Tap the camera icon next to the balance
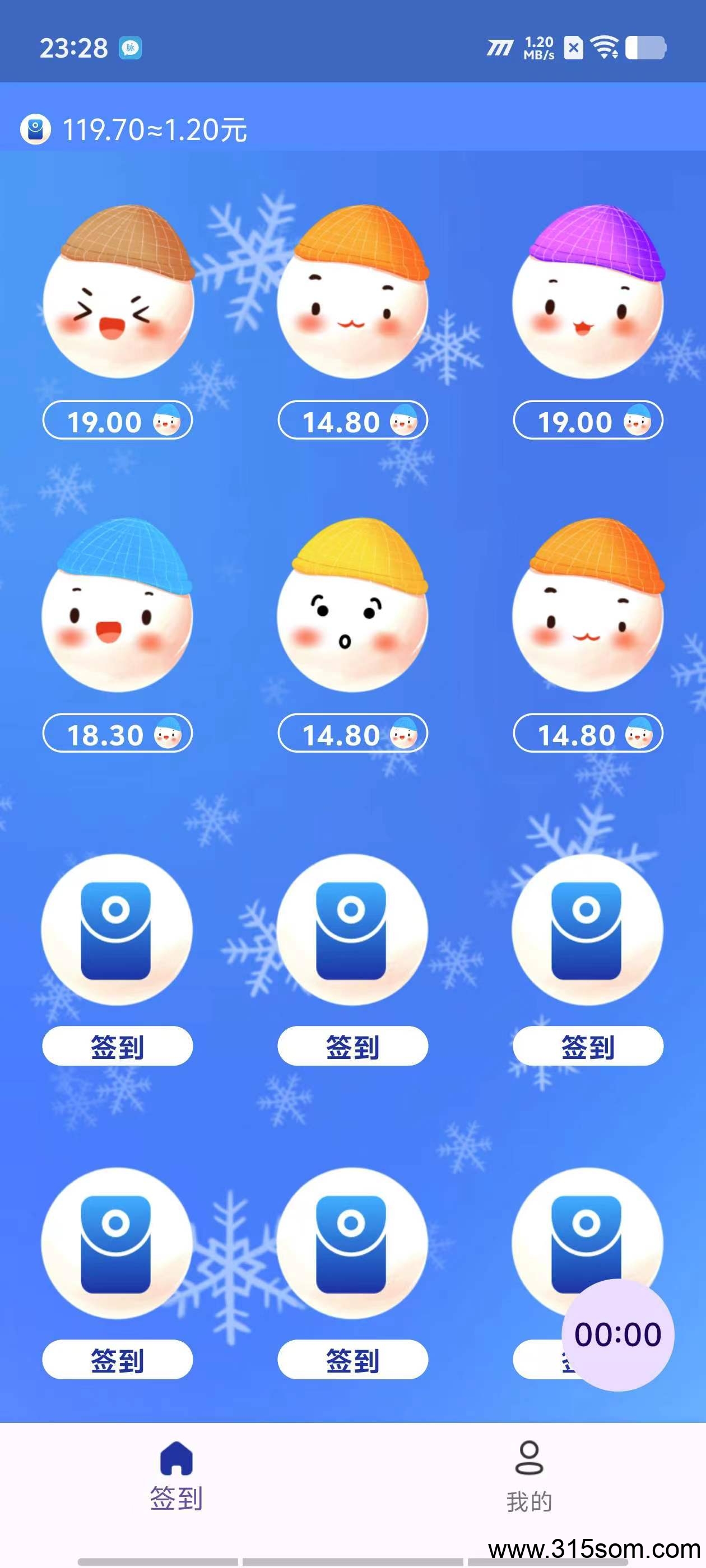The height and width of the screenshot is (1568, 706). pos(36,128)
